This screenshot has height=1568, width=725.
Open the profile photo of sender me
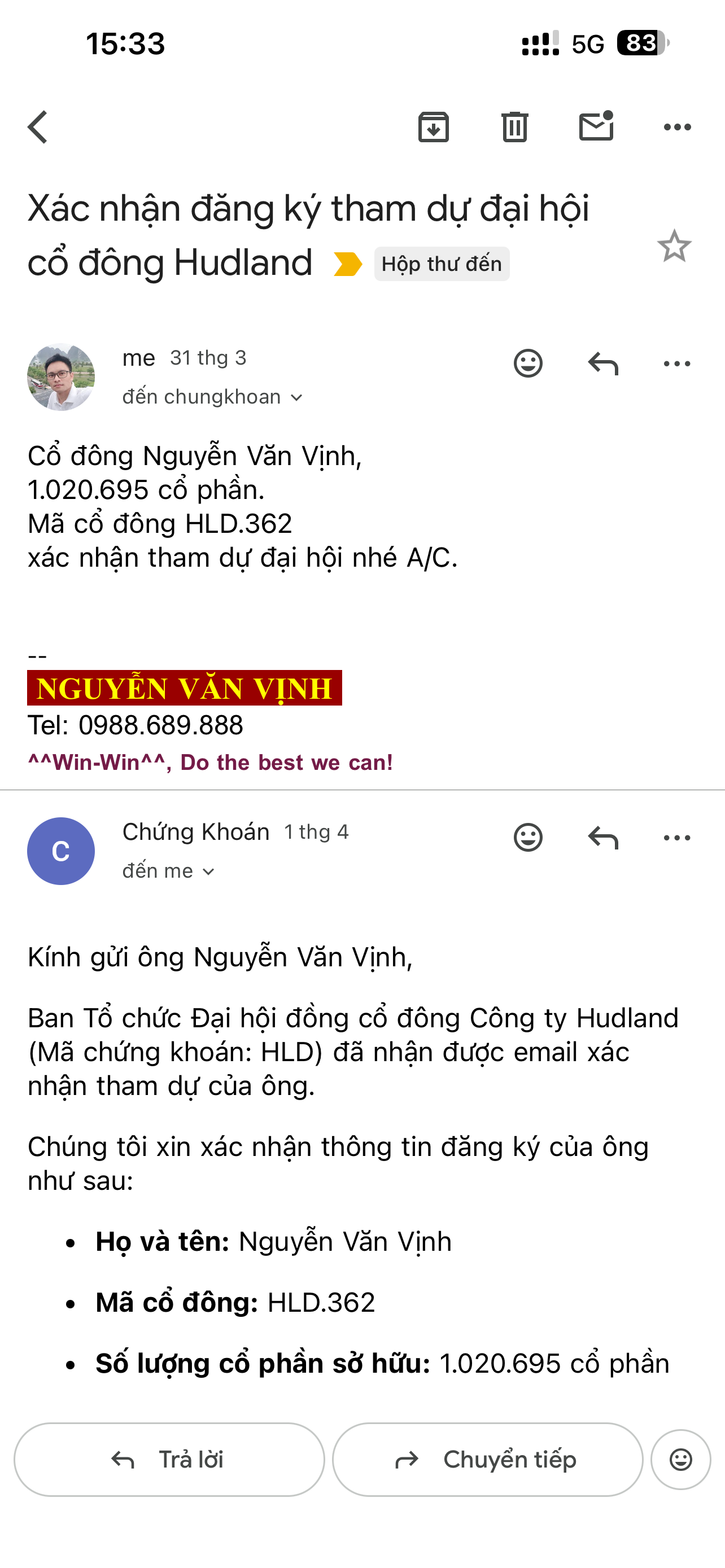[61, 377]
